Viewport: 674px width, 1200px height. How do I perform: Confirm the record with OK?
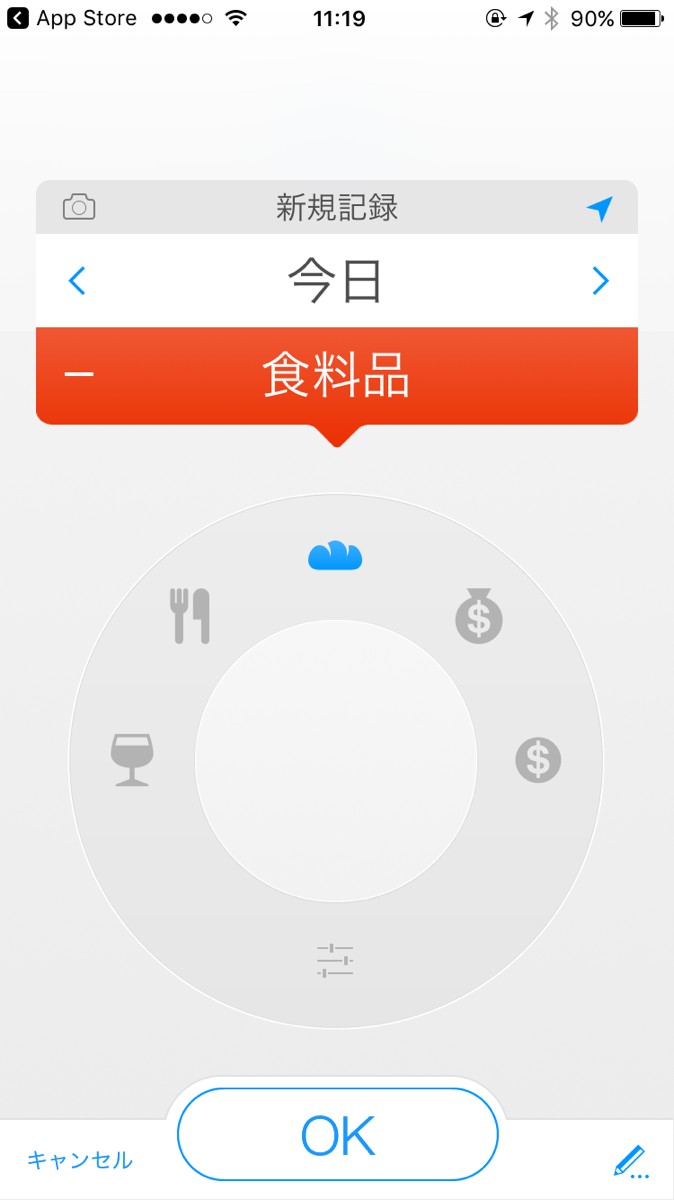click(337, 1135)
